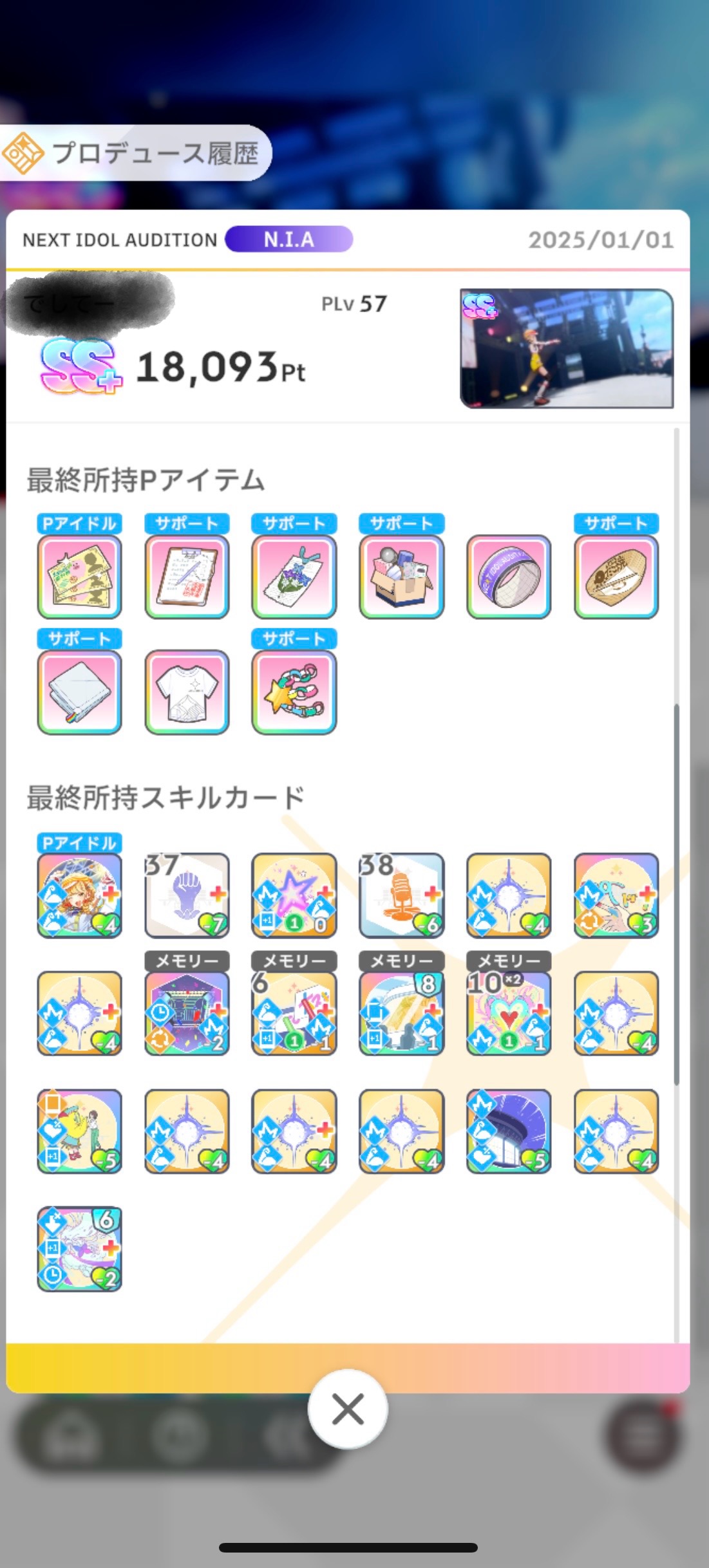View the star paper chain support P-item
Image resolution: width=709 pixels, height=1568 pixels.
click(294, 692)
